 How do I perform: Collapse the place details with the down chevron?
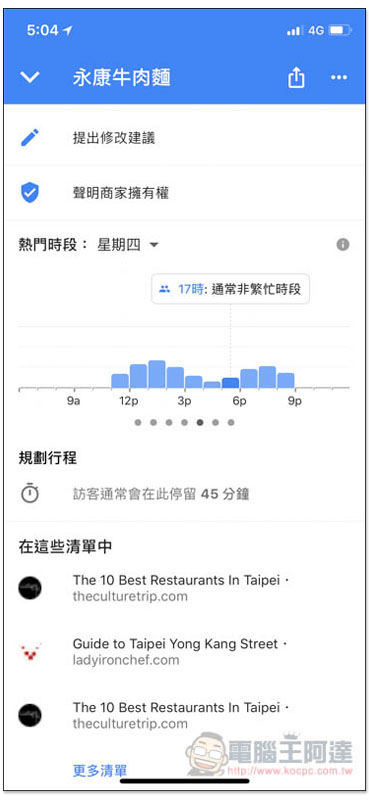(x=30, y=78)
